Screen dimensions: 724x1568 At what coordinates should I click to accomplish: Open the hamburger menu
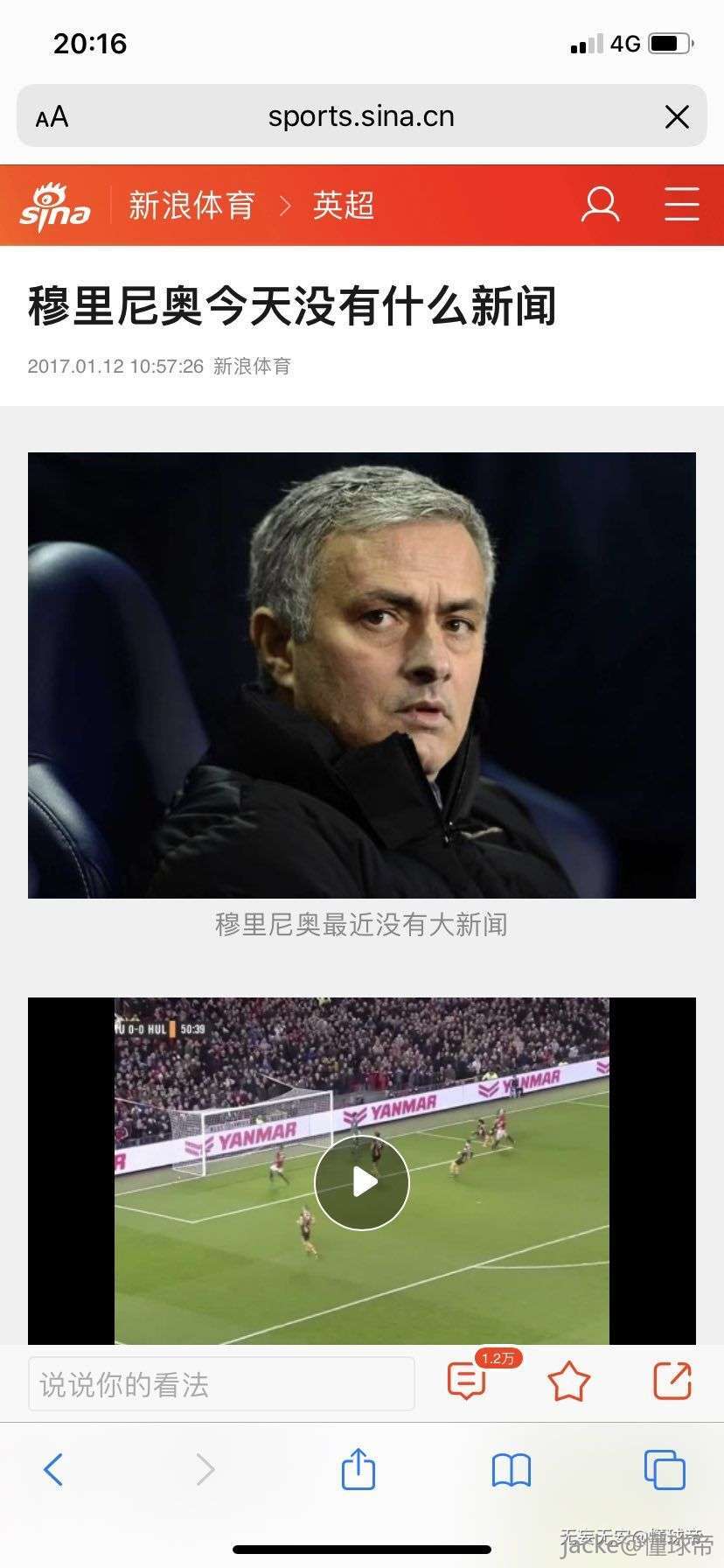[x=681, y=206]
